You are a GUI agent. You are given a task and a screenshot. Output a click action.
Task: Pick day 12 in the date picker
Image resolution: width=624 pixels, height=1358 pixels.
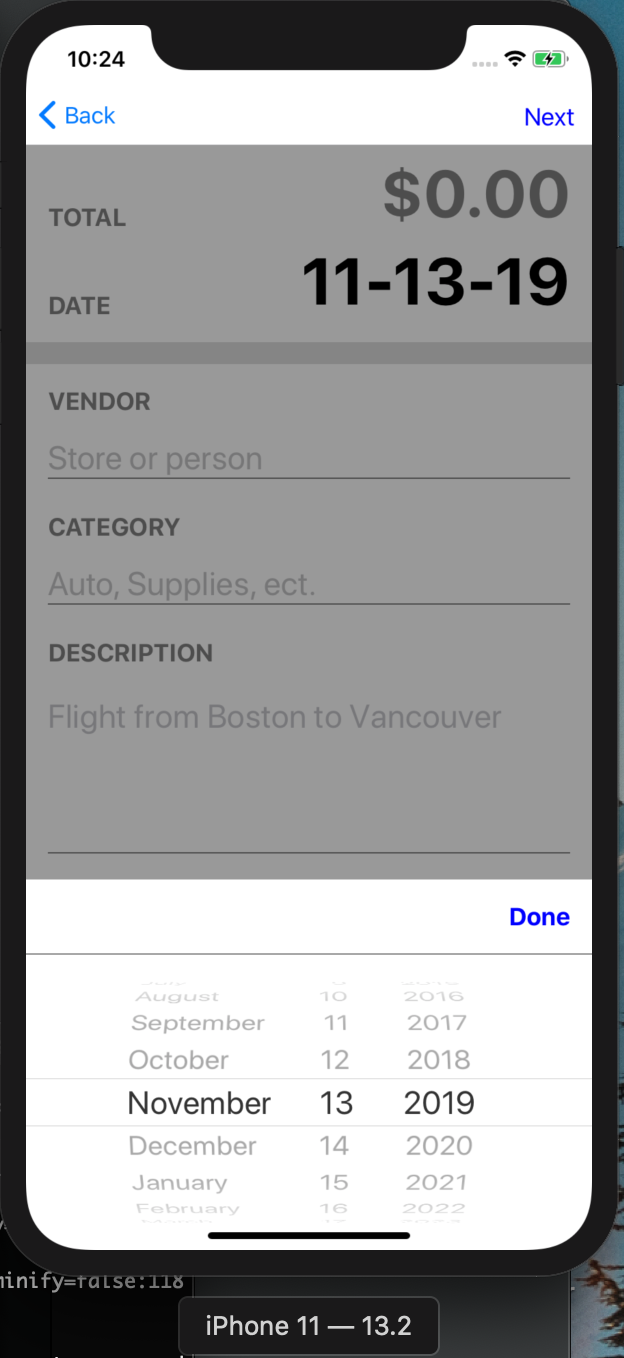pyautogui.click(x=335, y=1060)
